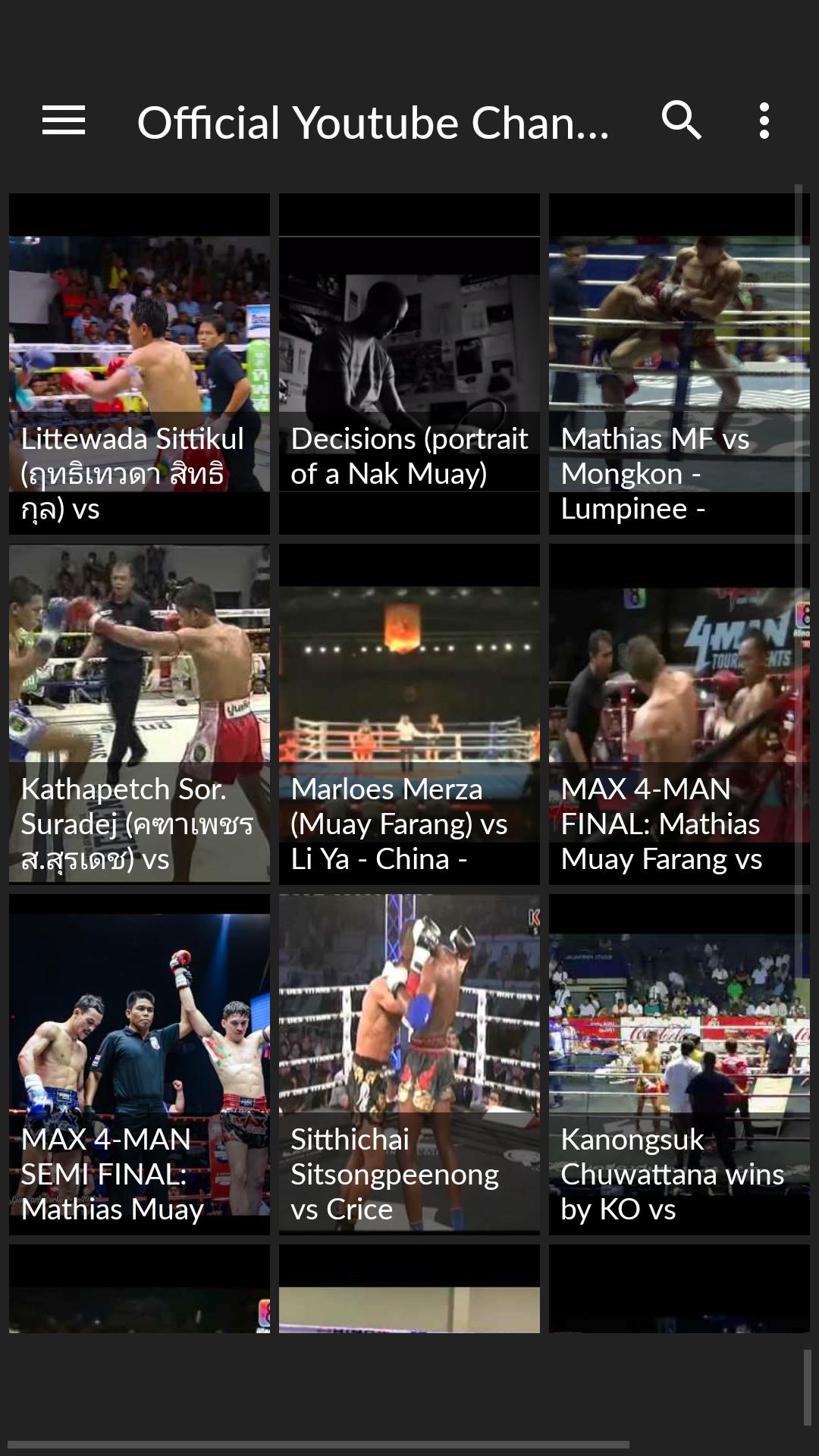Play Marloes Merza vs Li Ya video
Screen dimensions: 819x1456
[x=409, y=713]
